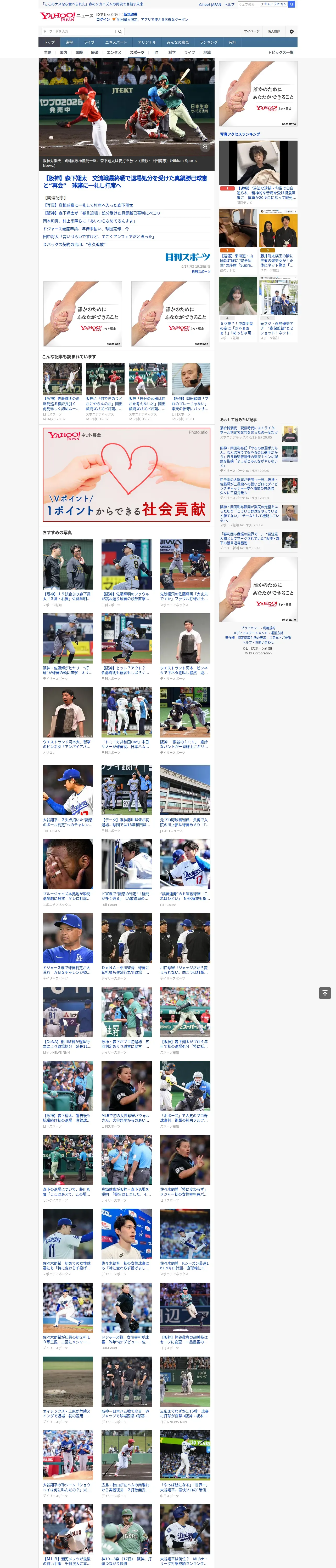Viewport: 336px width, 1568px height.
Task: Tap the ログイン link
Action: point(103,20)
